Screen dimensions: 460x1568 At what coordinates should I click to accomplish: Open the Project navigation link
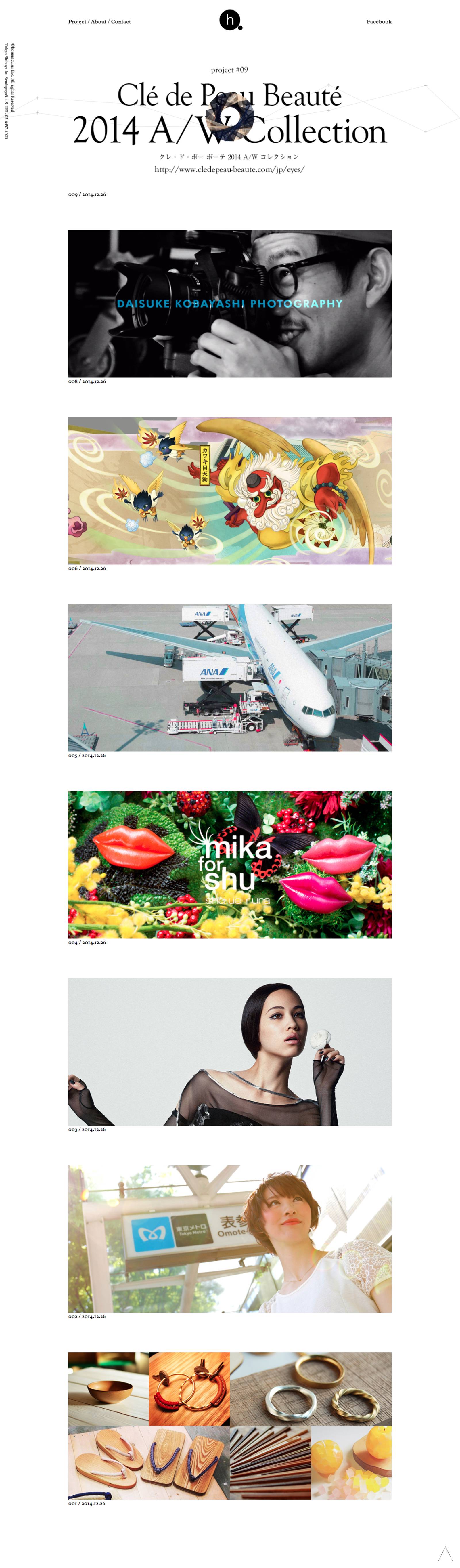click(x=77, y=22)
